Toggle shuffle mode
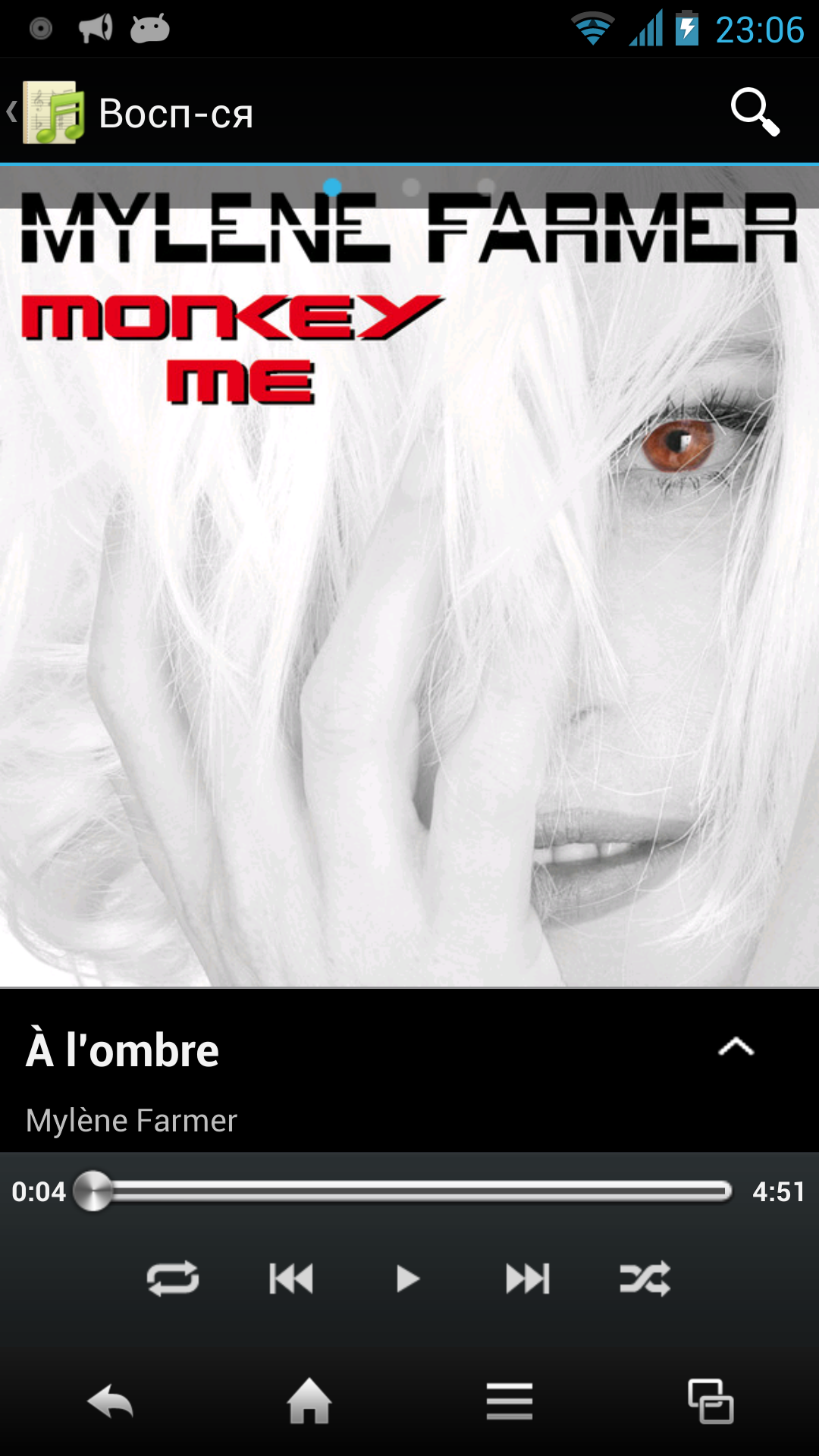 click(x=645, y=1279)
